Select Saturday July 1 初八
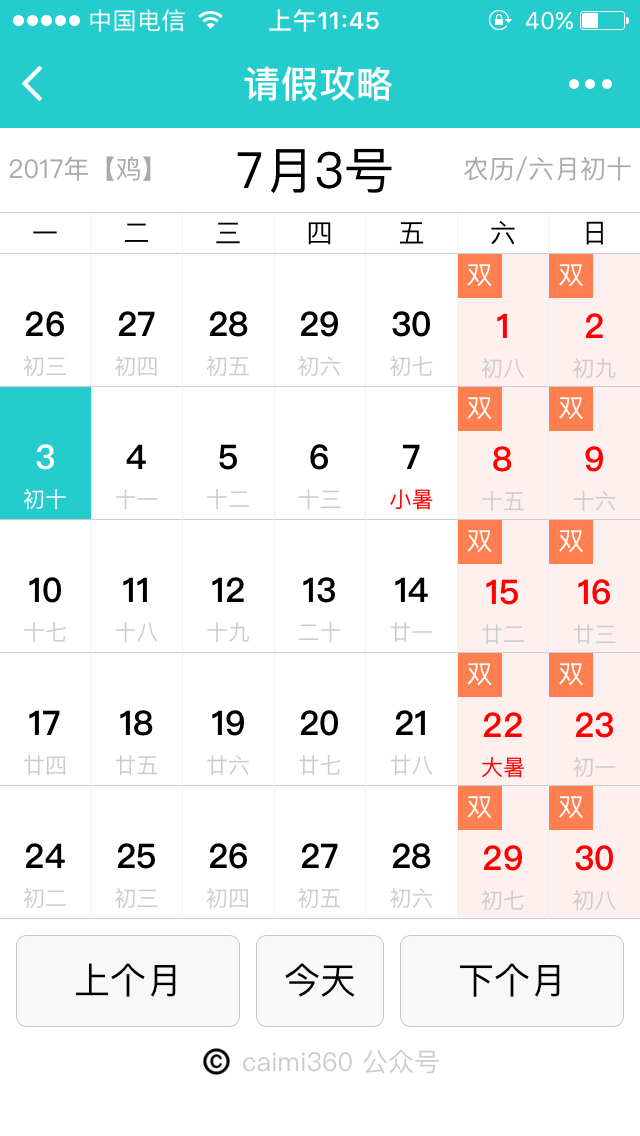Viewport: 640px width, 1136px height. (x=502, y=320)
